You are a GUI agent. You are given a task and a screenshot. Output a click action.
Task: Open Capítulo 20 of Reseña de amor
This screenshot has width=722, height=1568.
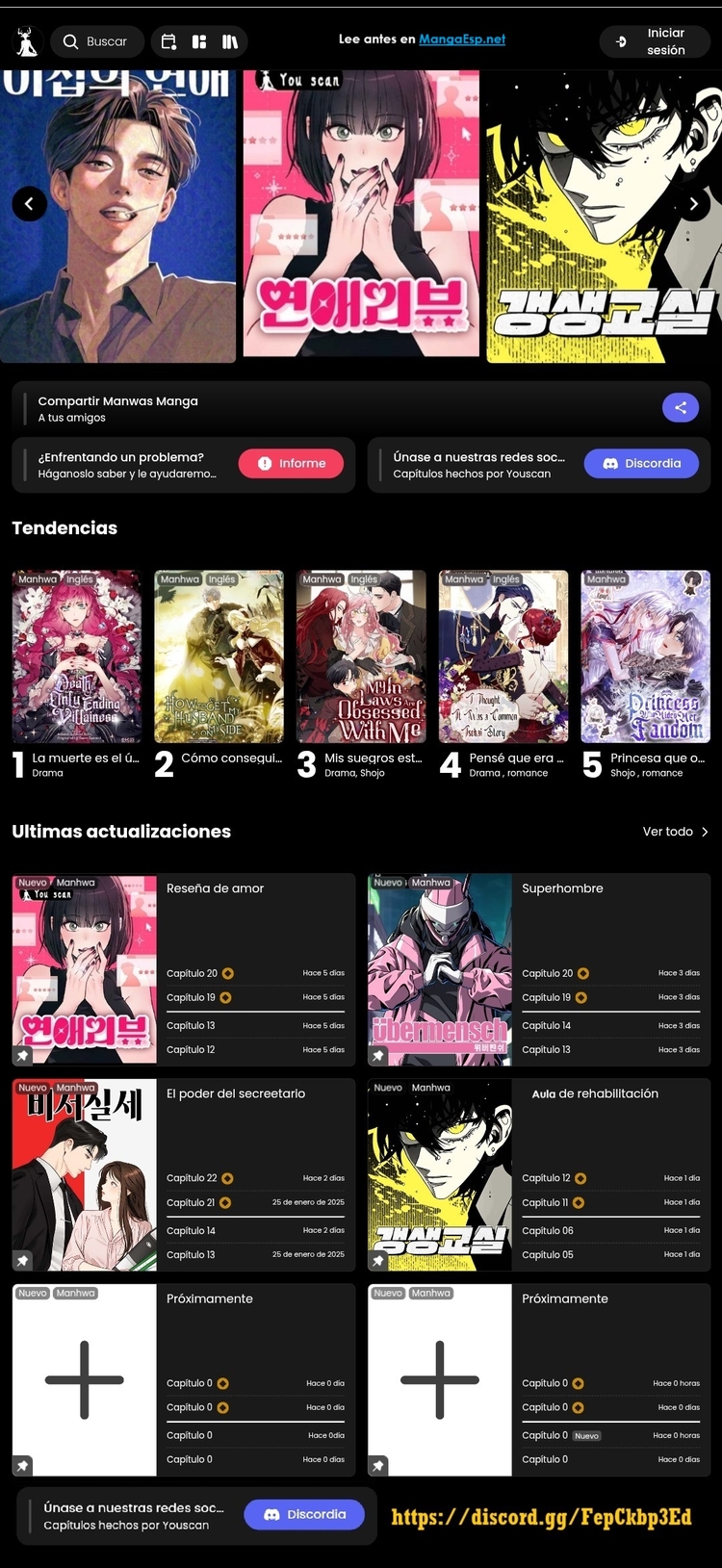[192, 973]
